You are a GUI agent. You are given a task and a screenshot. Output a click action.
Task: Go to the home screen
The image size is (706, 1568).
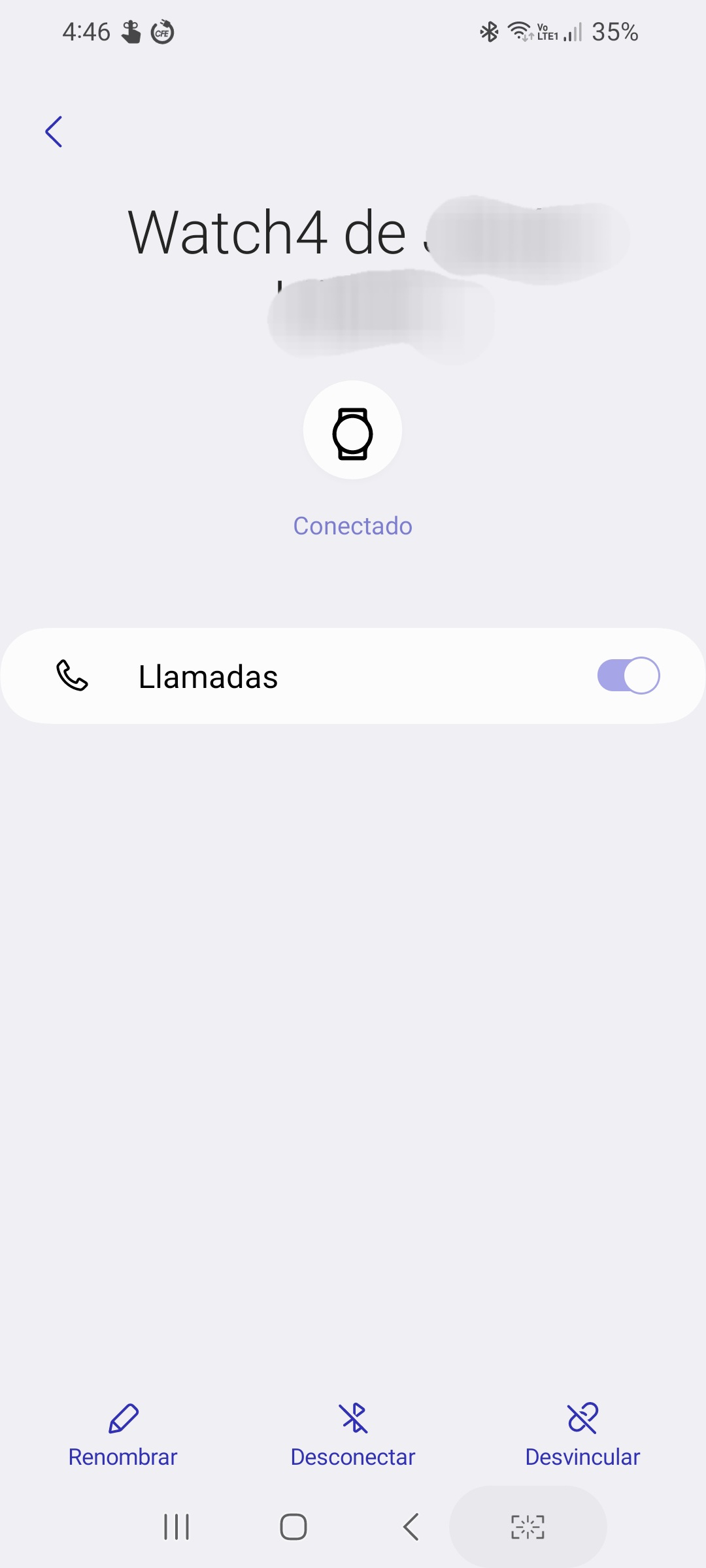click(294, 1527)
